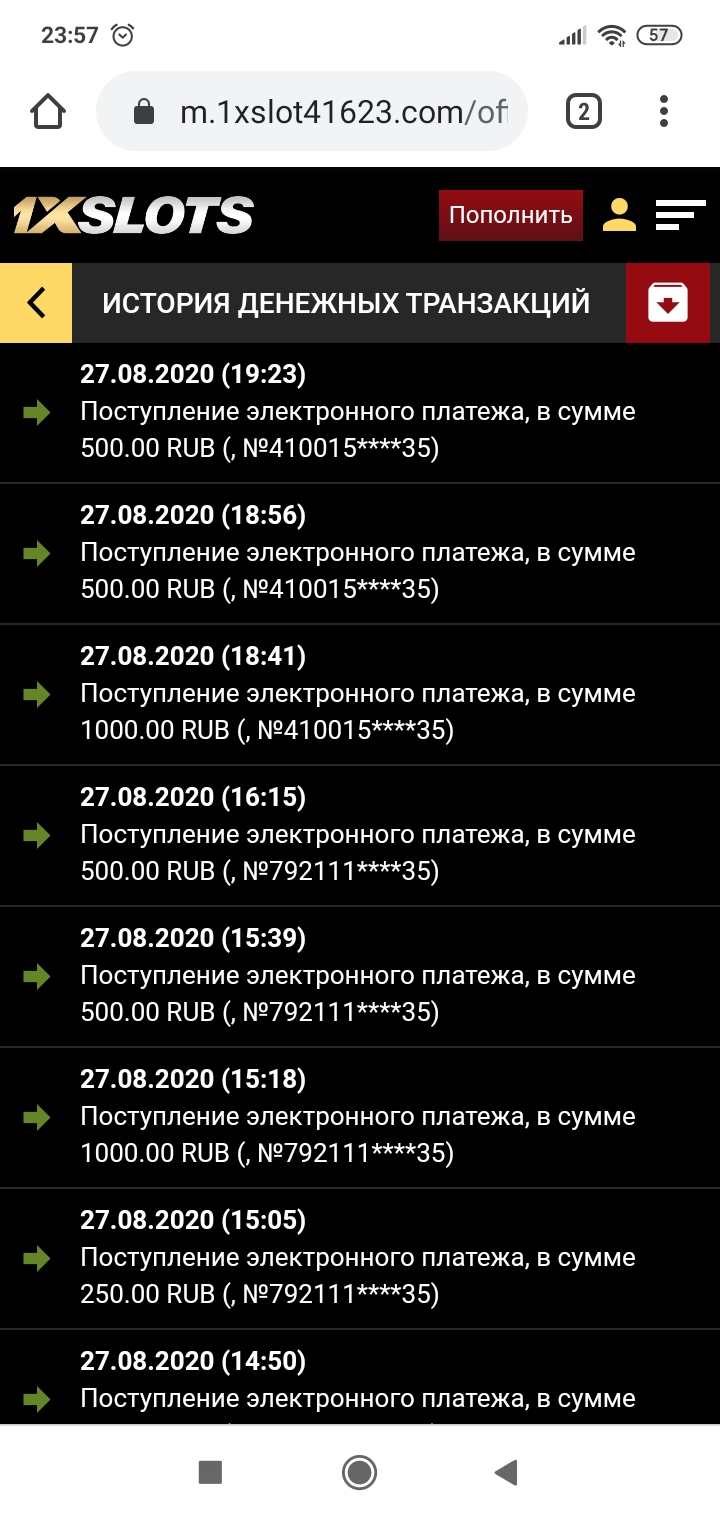
Task: Open the user profile icon
Action: [619, 215]
